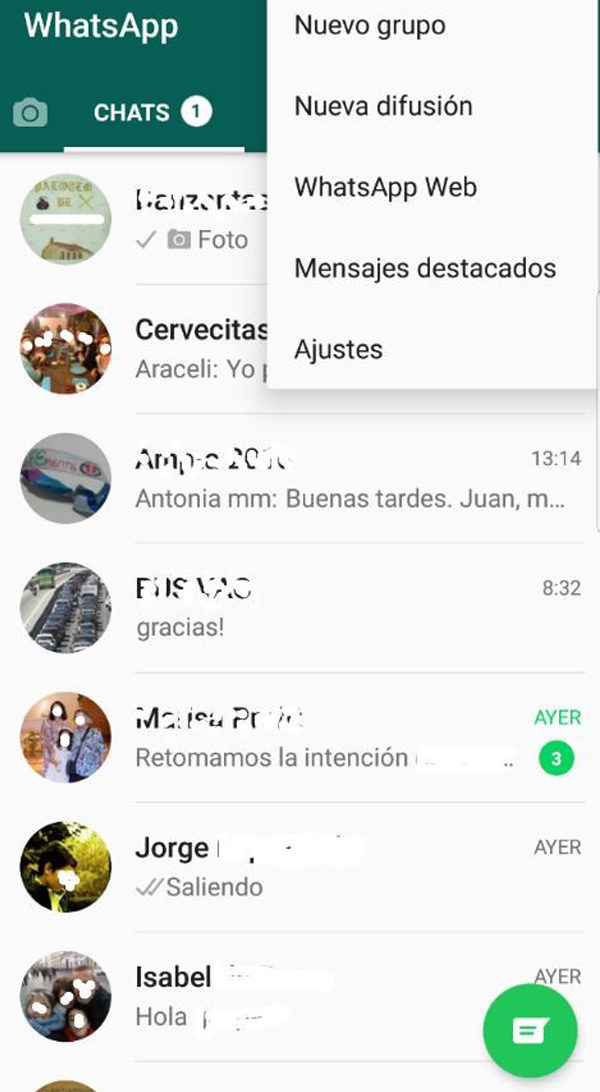Open WhatsApp Web option

pos(385,187)
